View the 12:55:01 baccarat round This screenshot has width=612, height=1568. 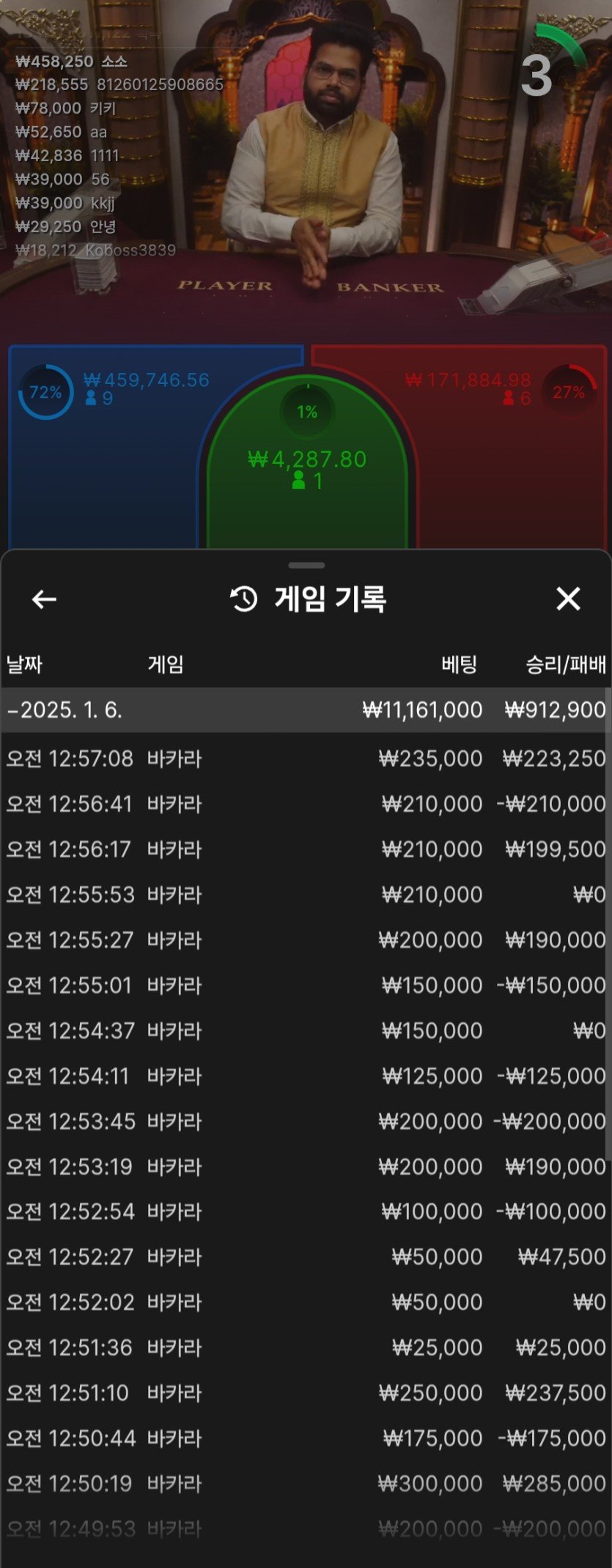pyautogui.click(x=306, y=985)
